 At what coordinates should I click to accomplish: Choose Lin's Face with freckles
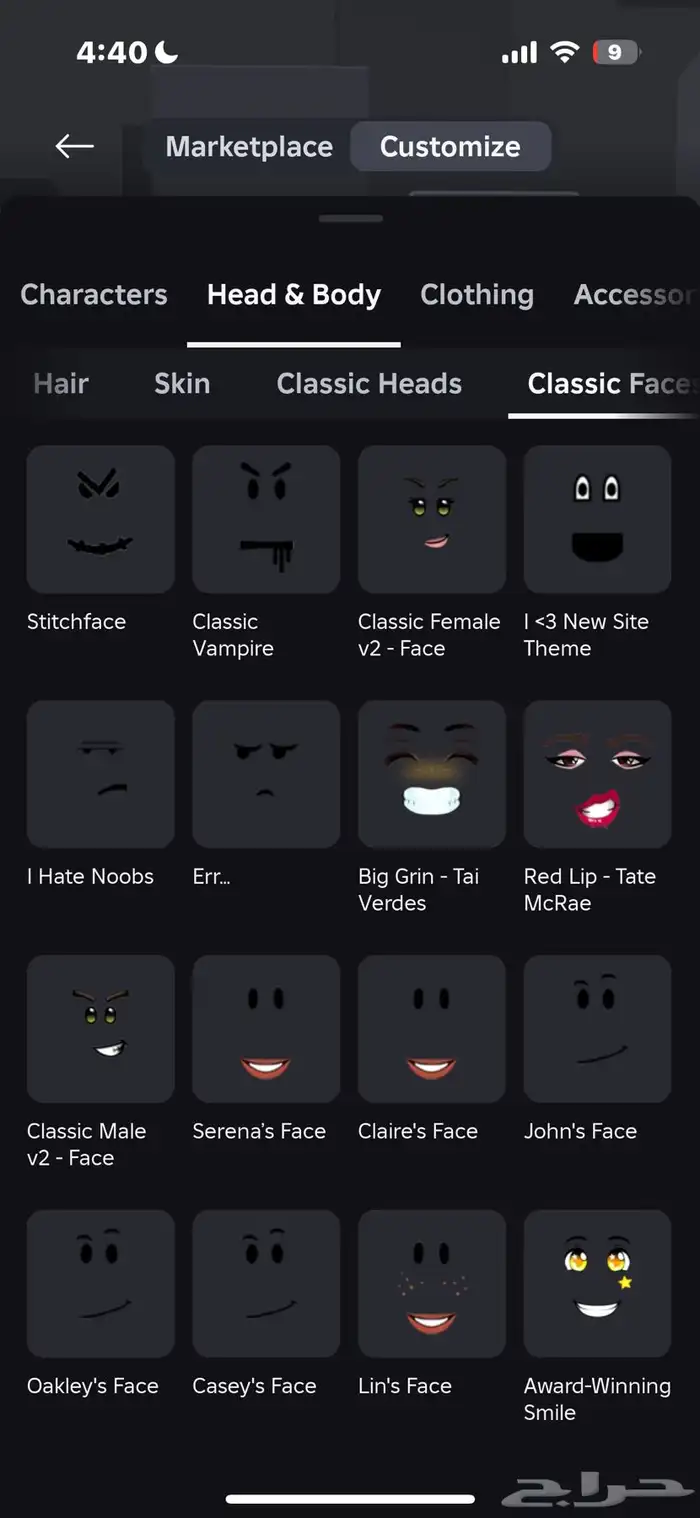432,1284
